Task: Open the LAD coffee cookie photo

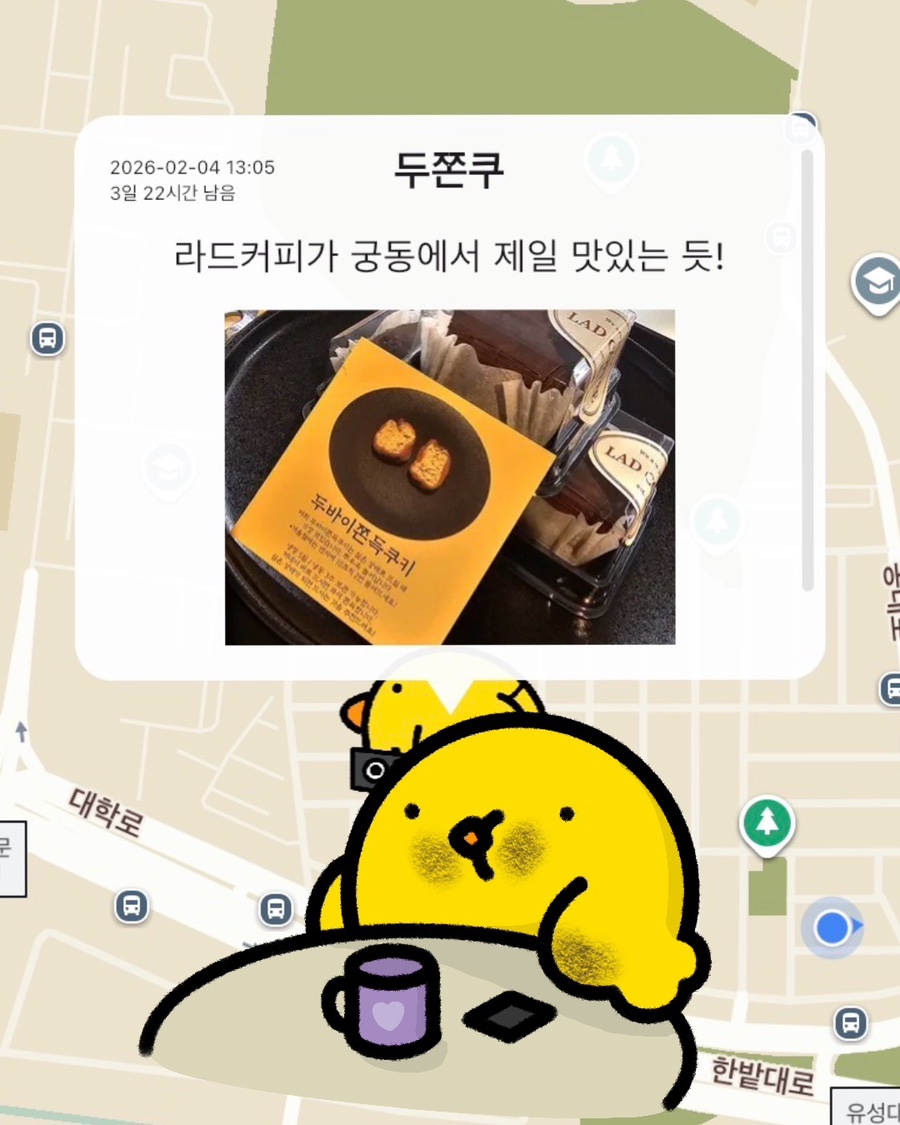Action: (449, 477)
